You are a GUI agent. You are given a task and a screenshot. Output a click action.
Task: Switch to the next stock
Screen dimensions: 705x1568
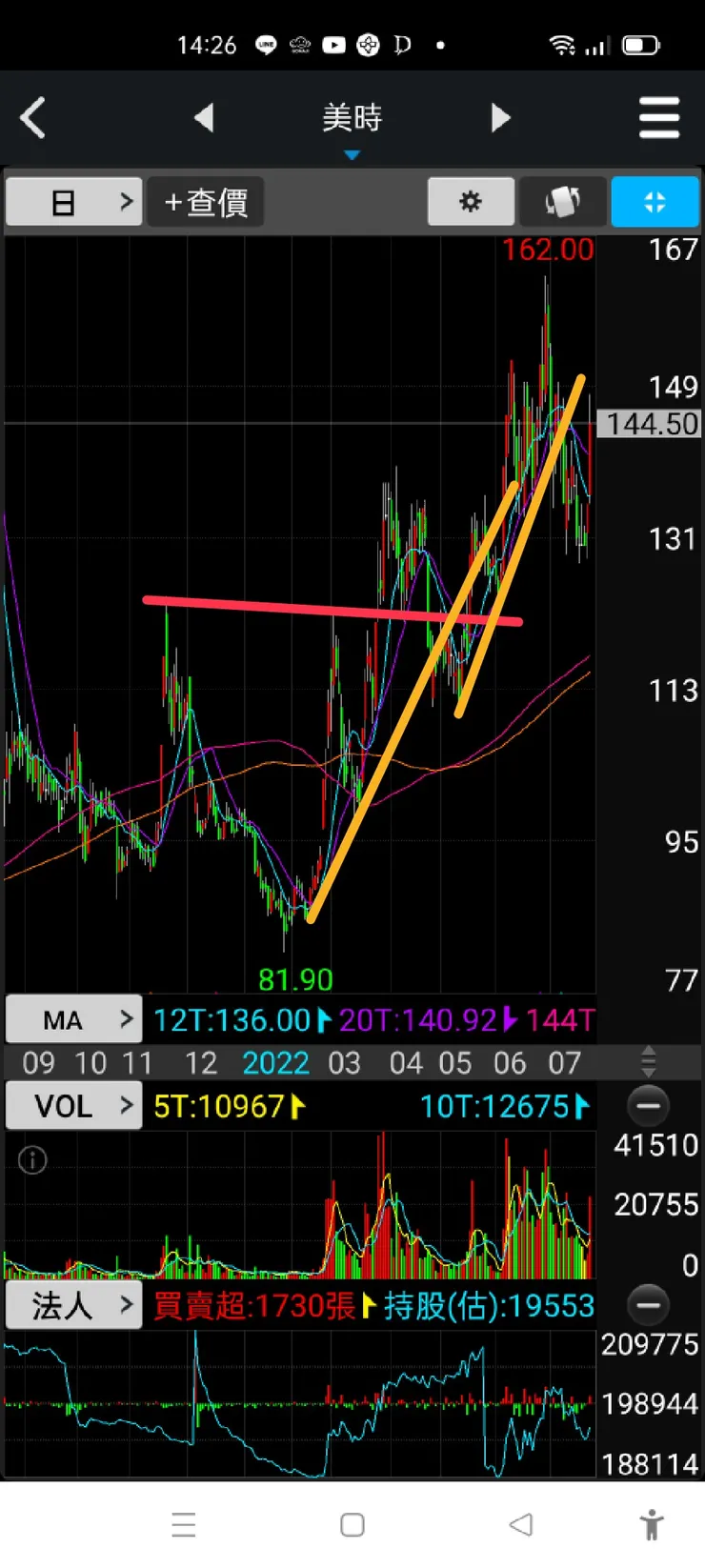[500, 118]
